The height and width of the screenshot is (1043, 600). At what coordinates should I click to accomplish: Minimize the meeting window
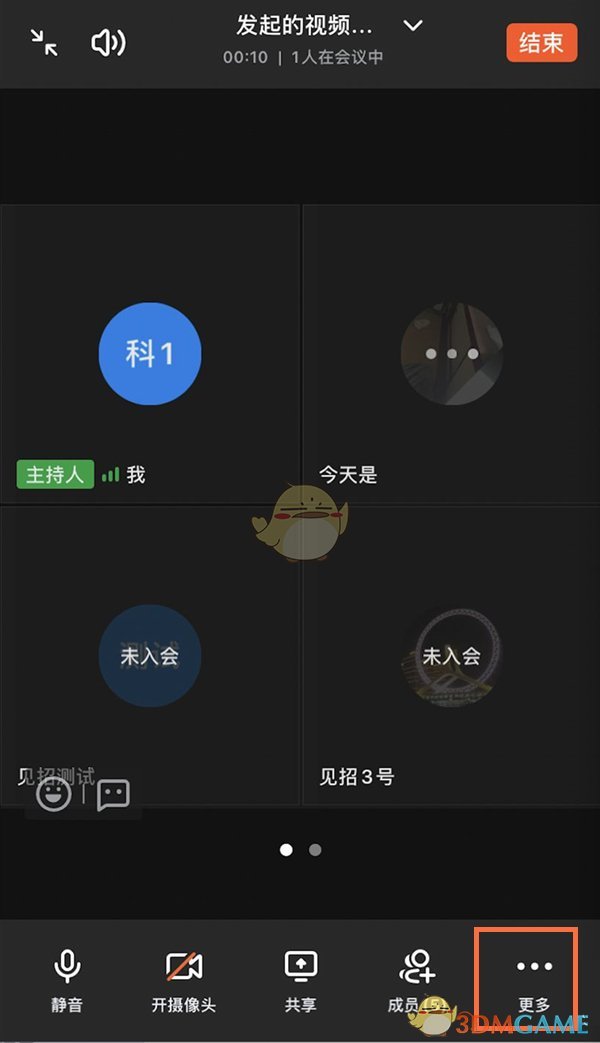(44, 43)
